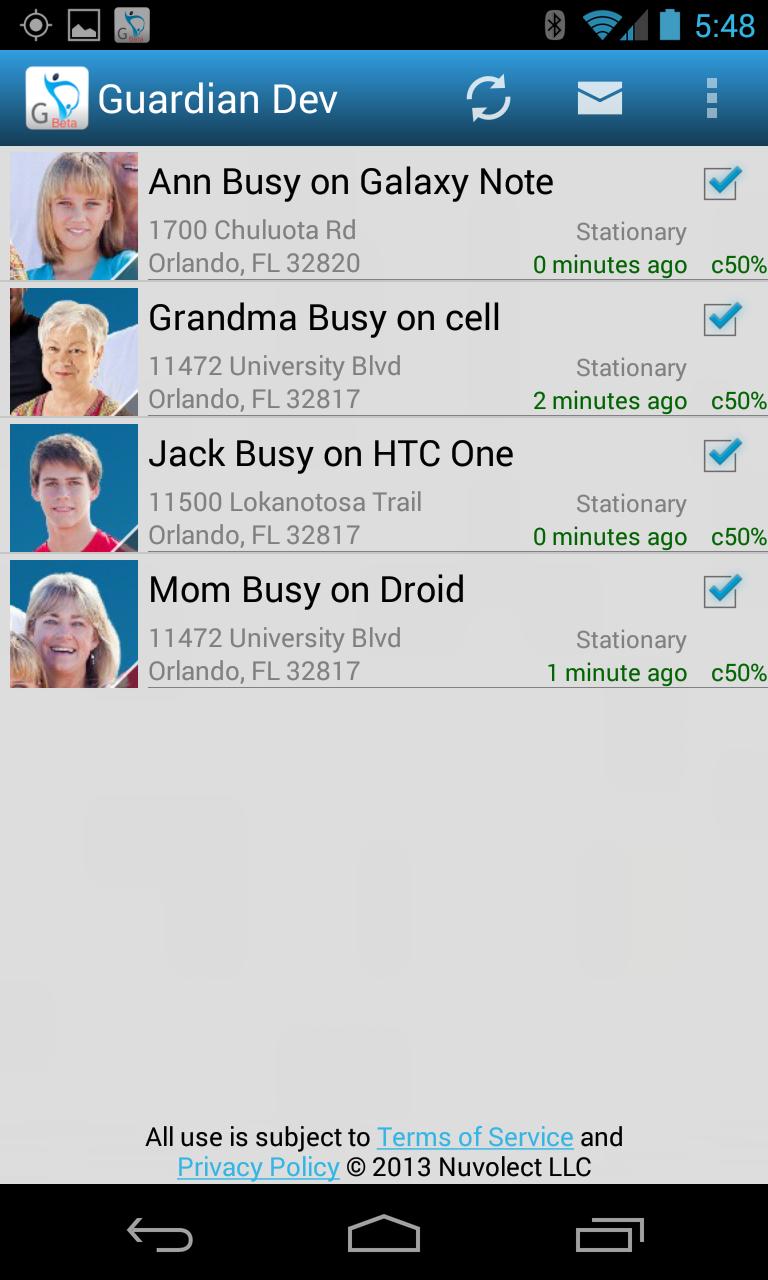Open the envelope message icon
The image size is (768, 1280).
599,98
